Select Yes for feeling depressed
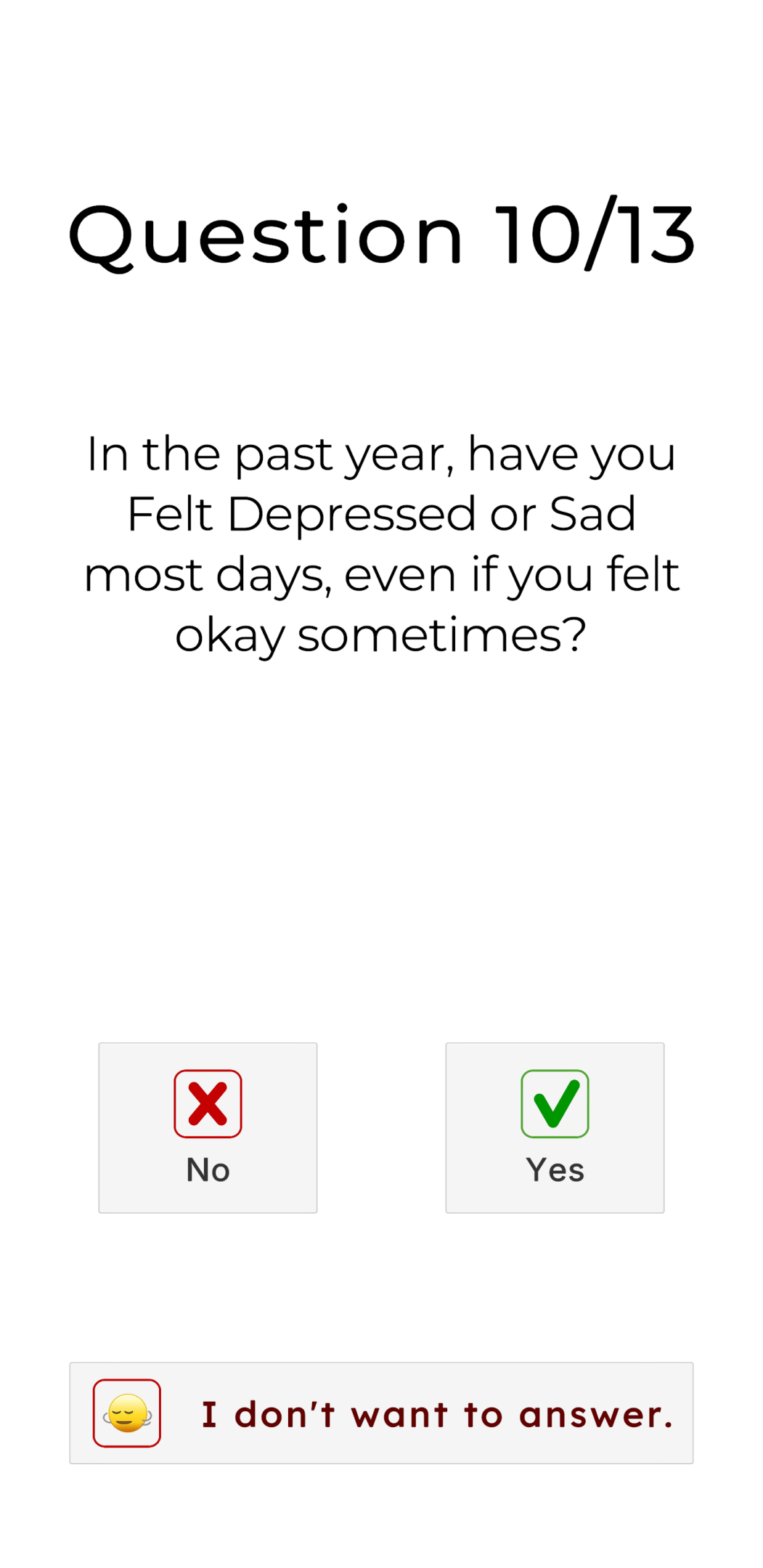Viewport: 763px width, 1568px height. [555, 1127]
